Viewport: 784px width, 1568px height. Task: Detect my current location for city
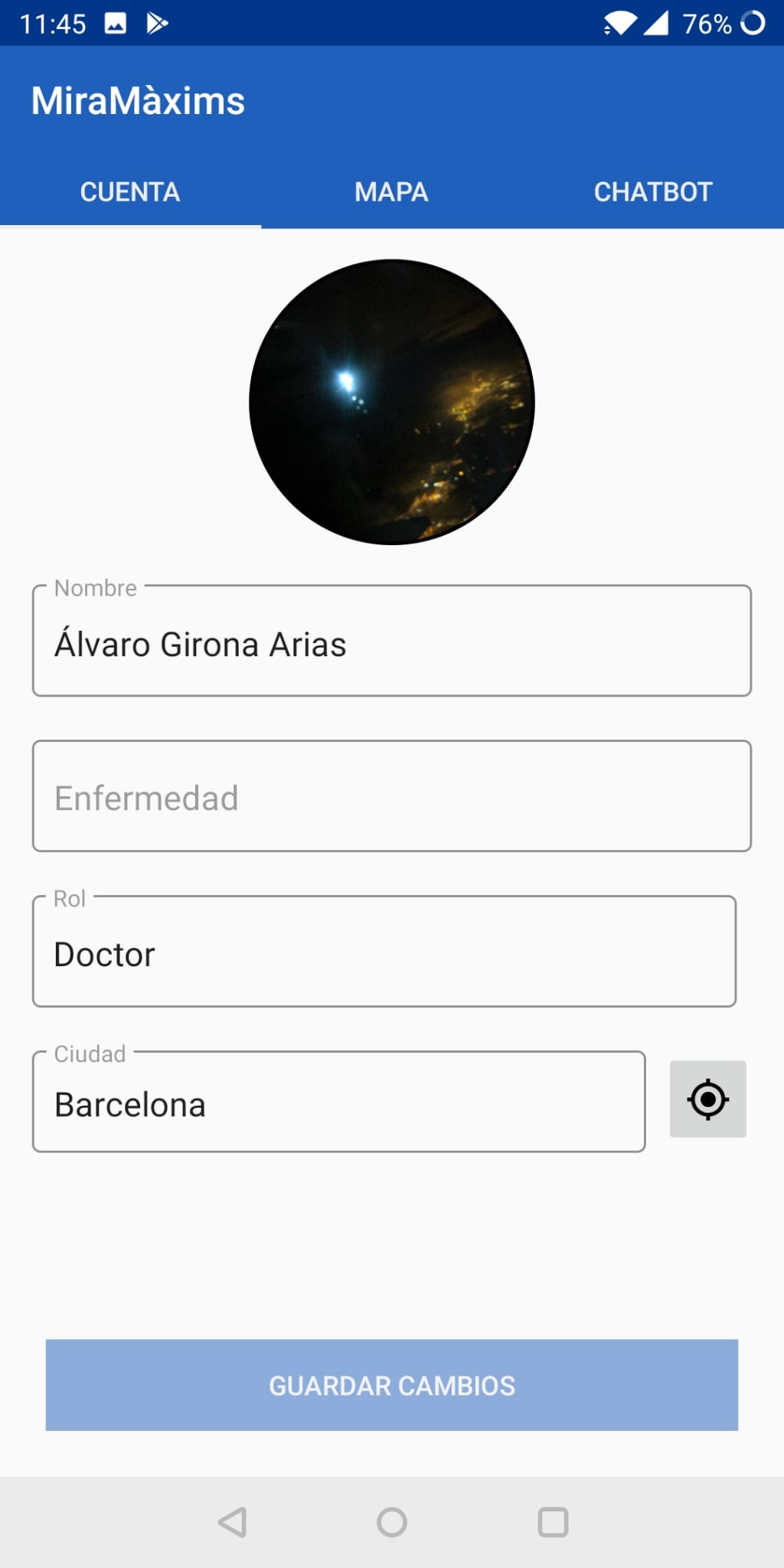(707, 1099)
